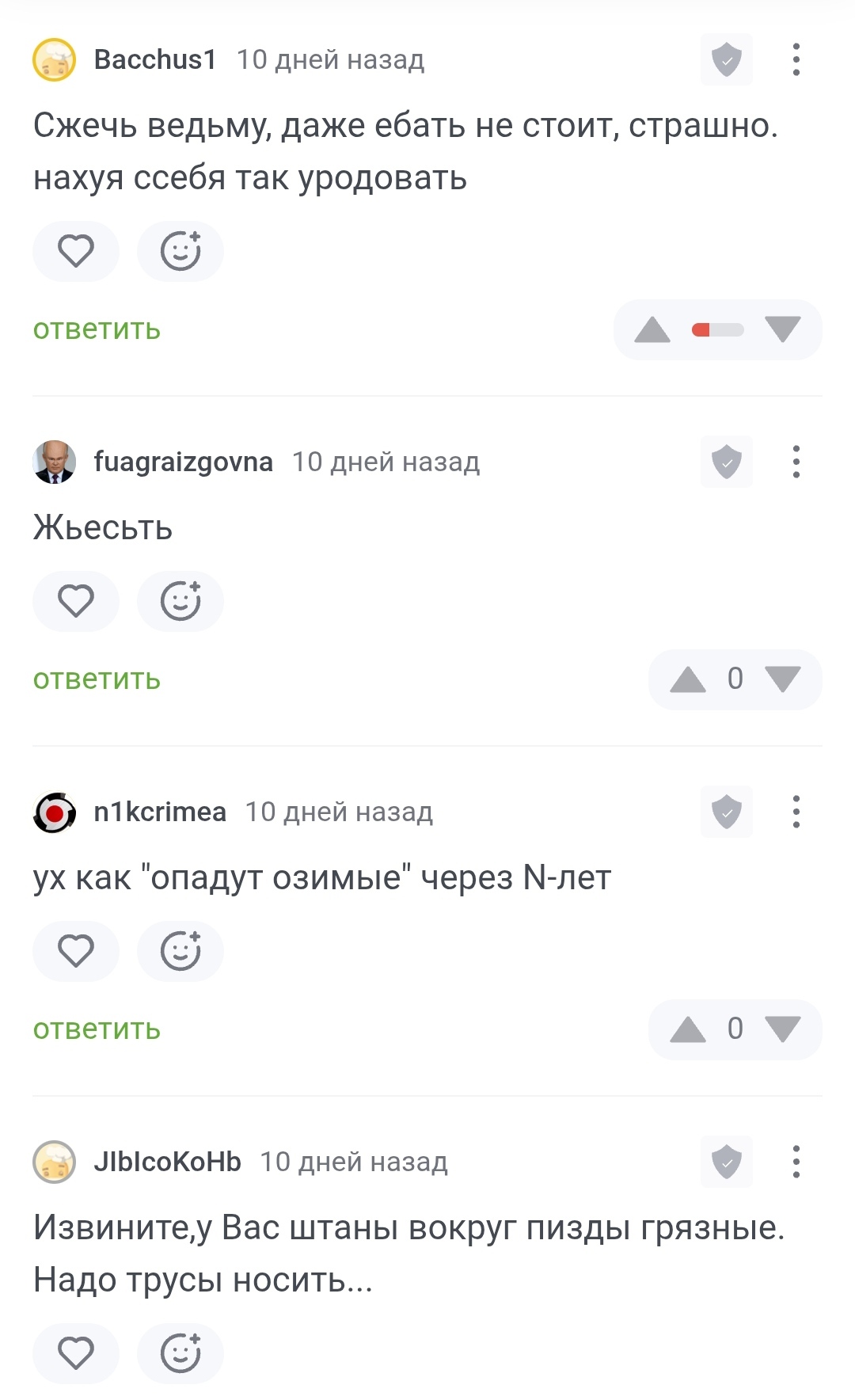The height and width of the screenshot is (1400, 855).
Task: Open overflow menu on JIbIcoKoHb's comment
Action: coord(796,1162)
